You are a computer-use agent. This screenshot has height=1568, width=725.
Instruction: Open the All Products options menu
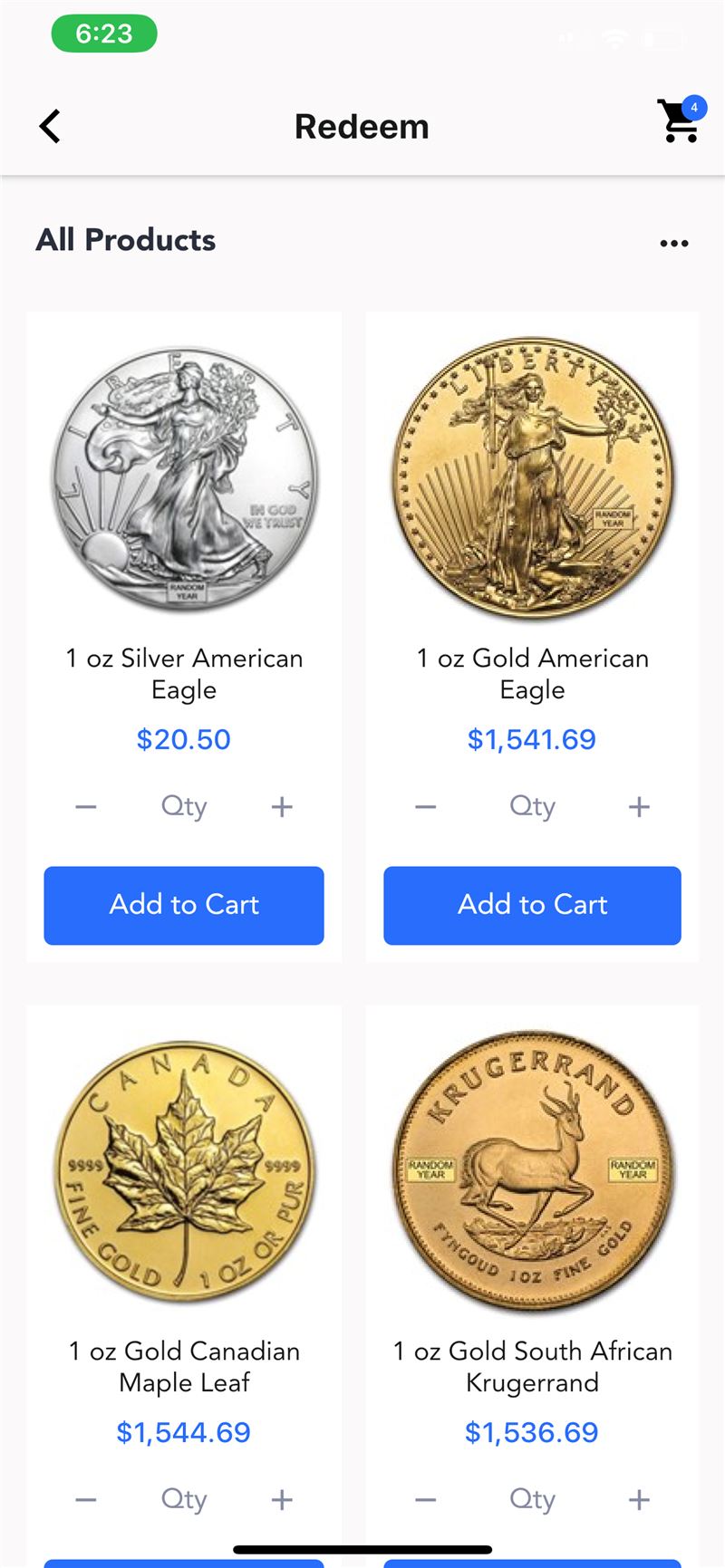(x=674, y=243)
